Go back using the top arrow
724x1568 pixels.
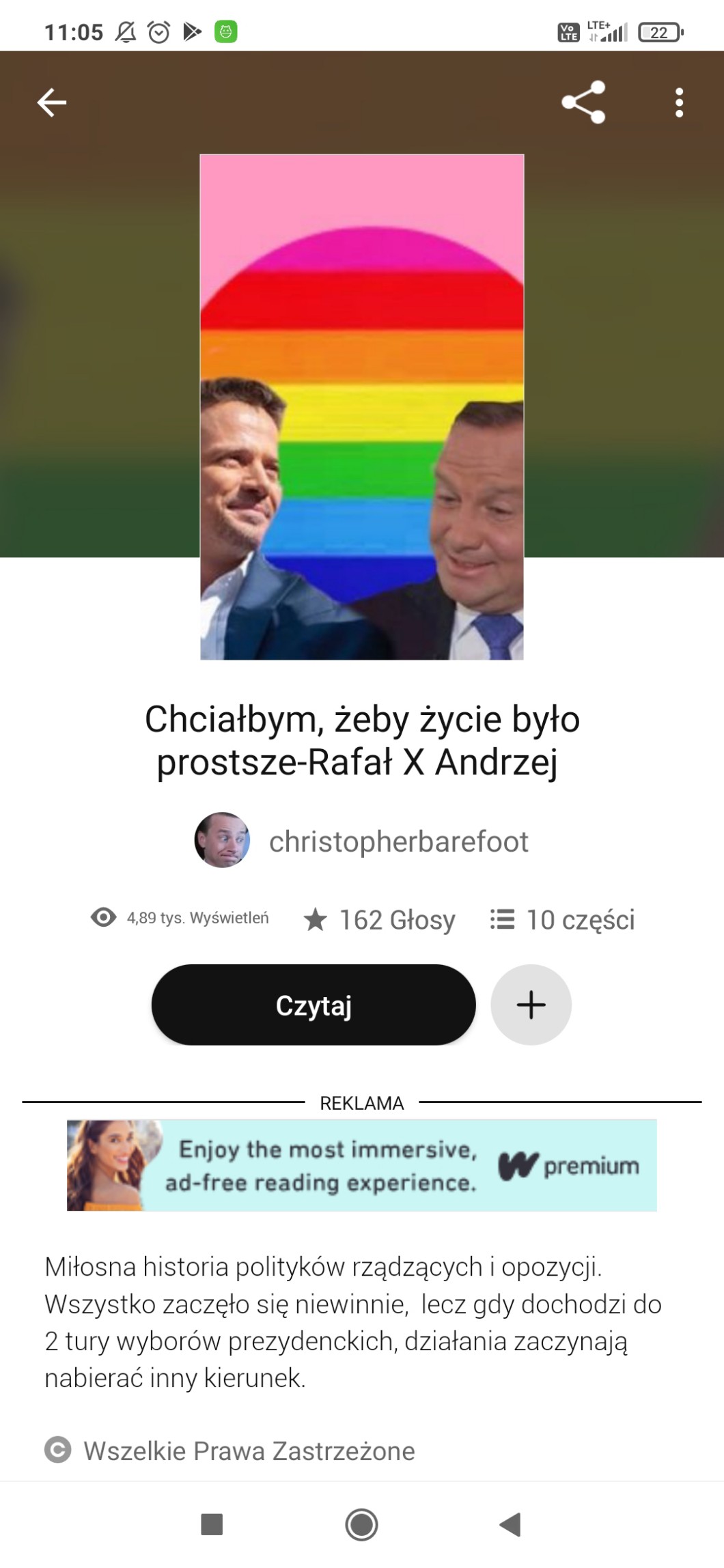(x=52, y=103)
